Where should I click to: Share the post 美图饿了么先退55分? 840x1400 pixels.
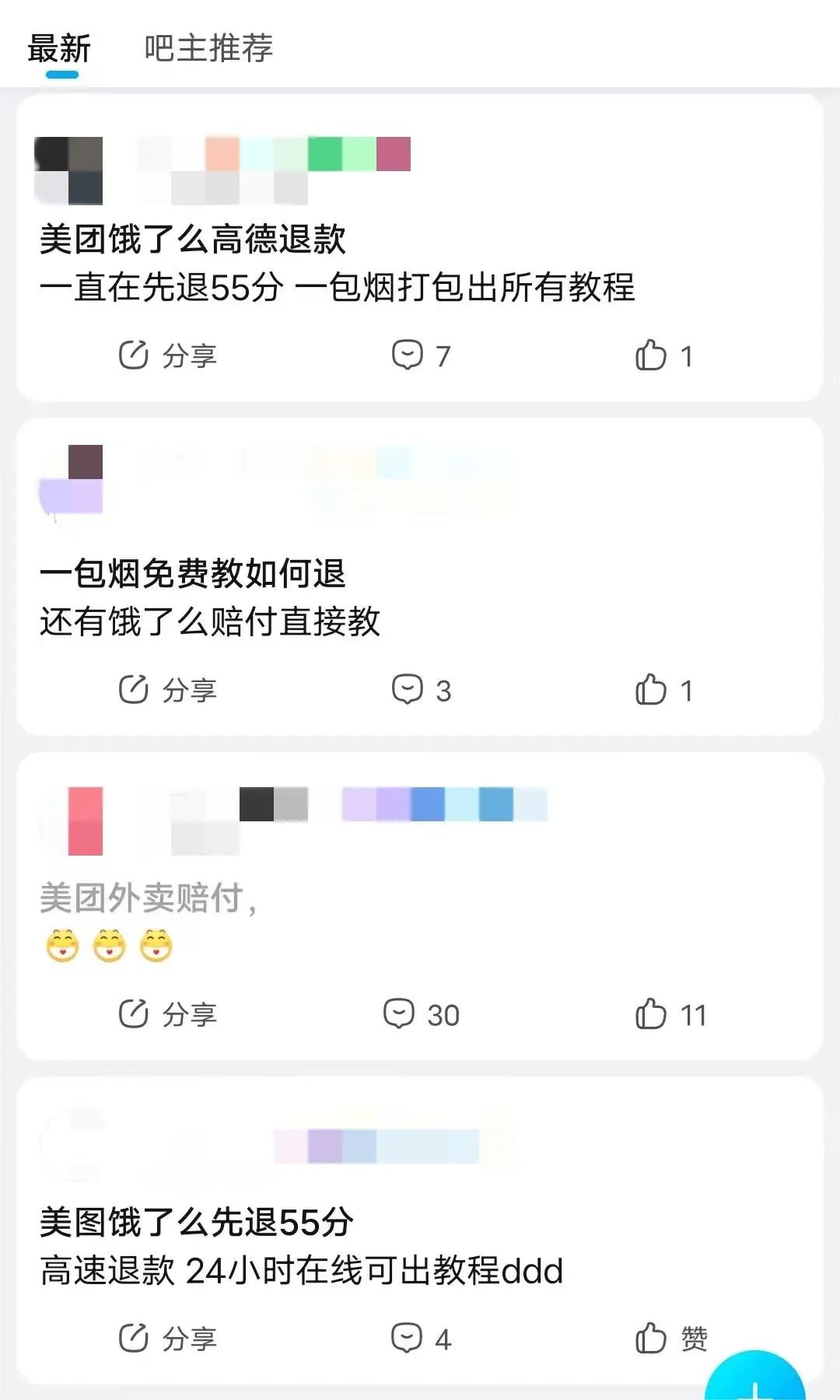click(167, 1339)
